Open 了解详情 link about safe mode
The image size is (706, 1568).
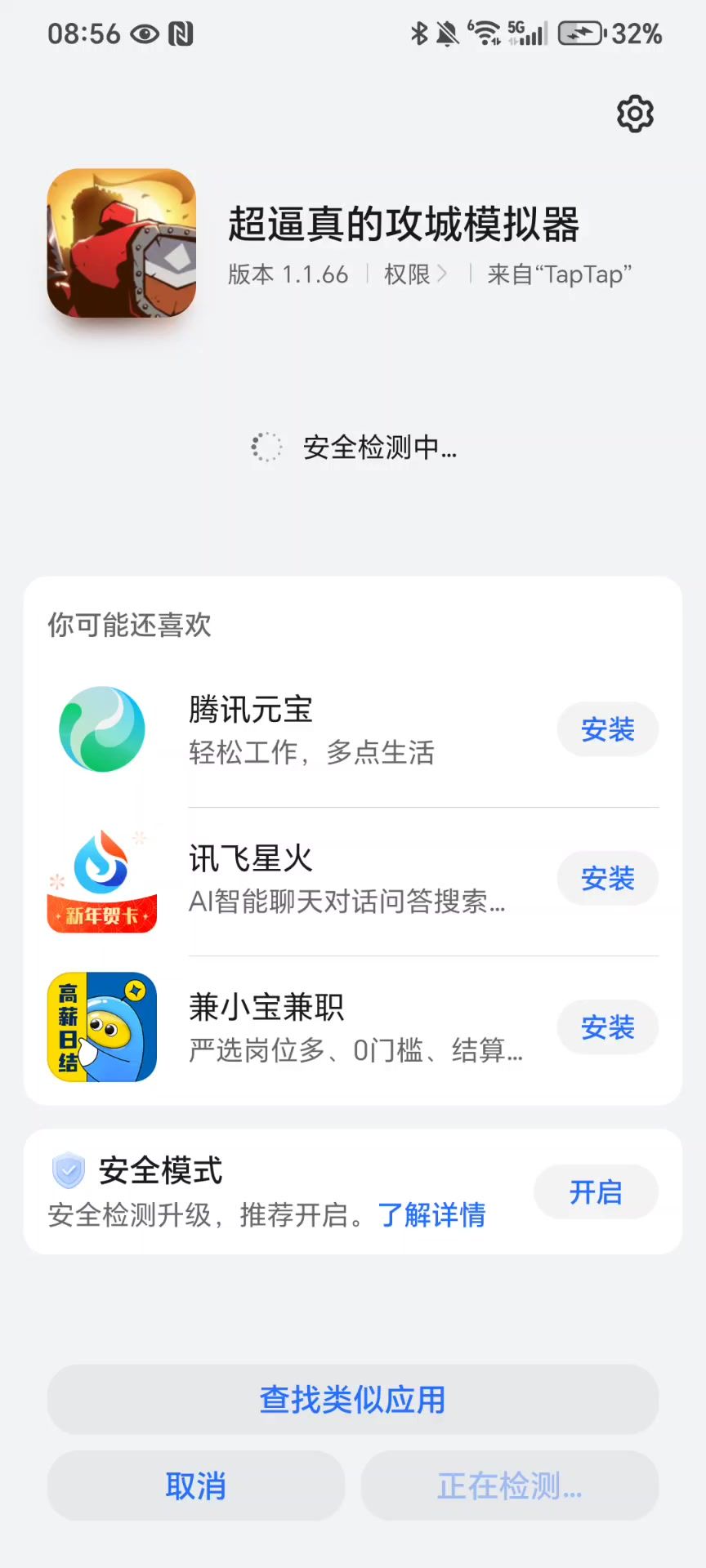pyautogui.click(x=431, y=1215)
